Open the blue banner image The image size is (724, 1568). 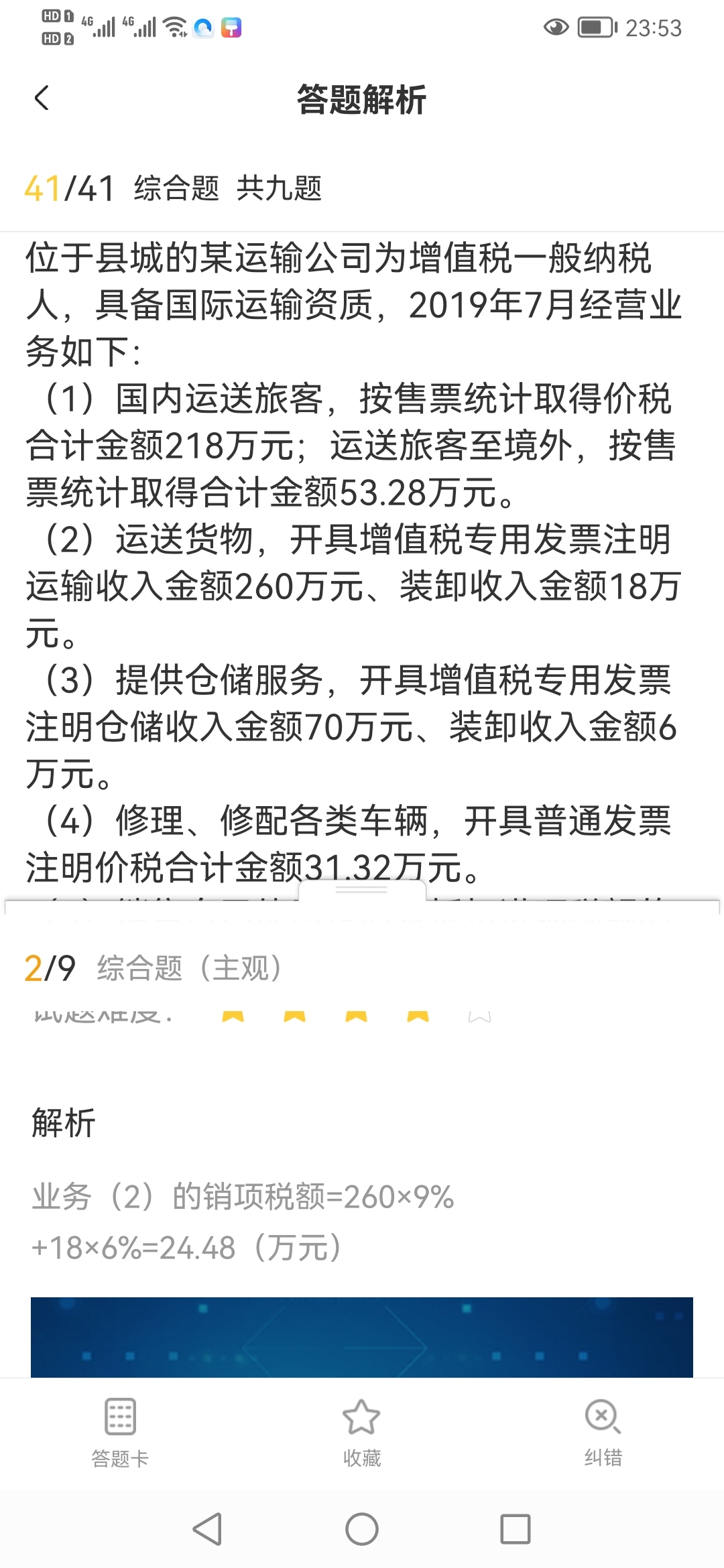tap(361, 1337)
